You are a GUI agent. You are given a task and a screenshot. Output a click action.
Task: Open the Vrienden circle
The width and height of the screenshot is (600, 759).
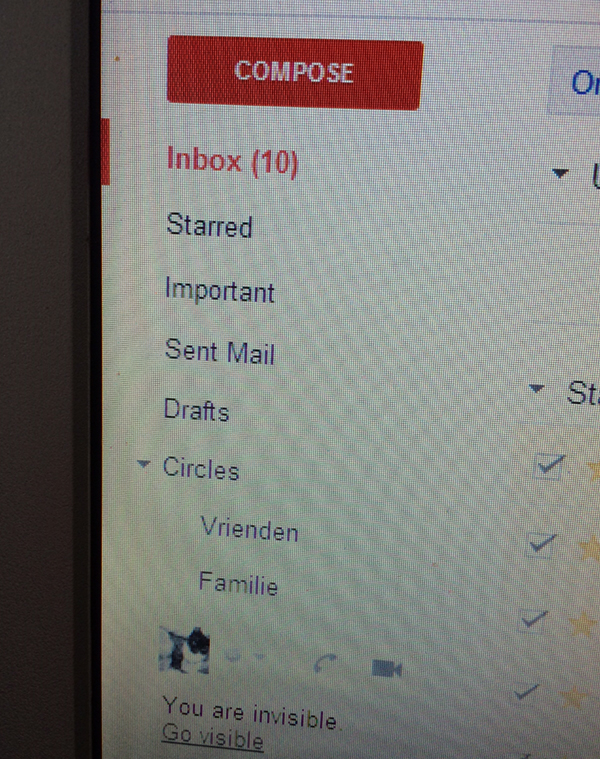point(249,529)
